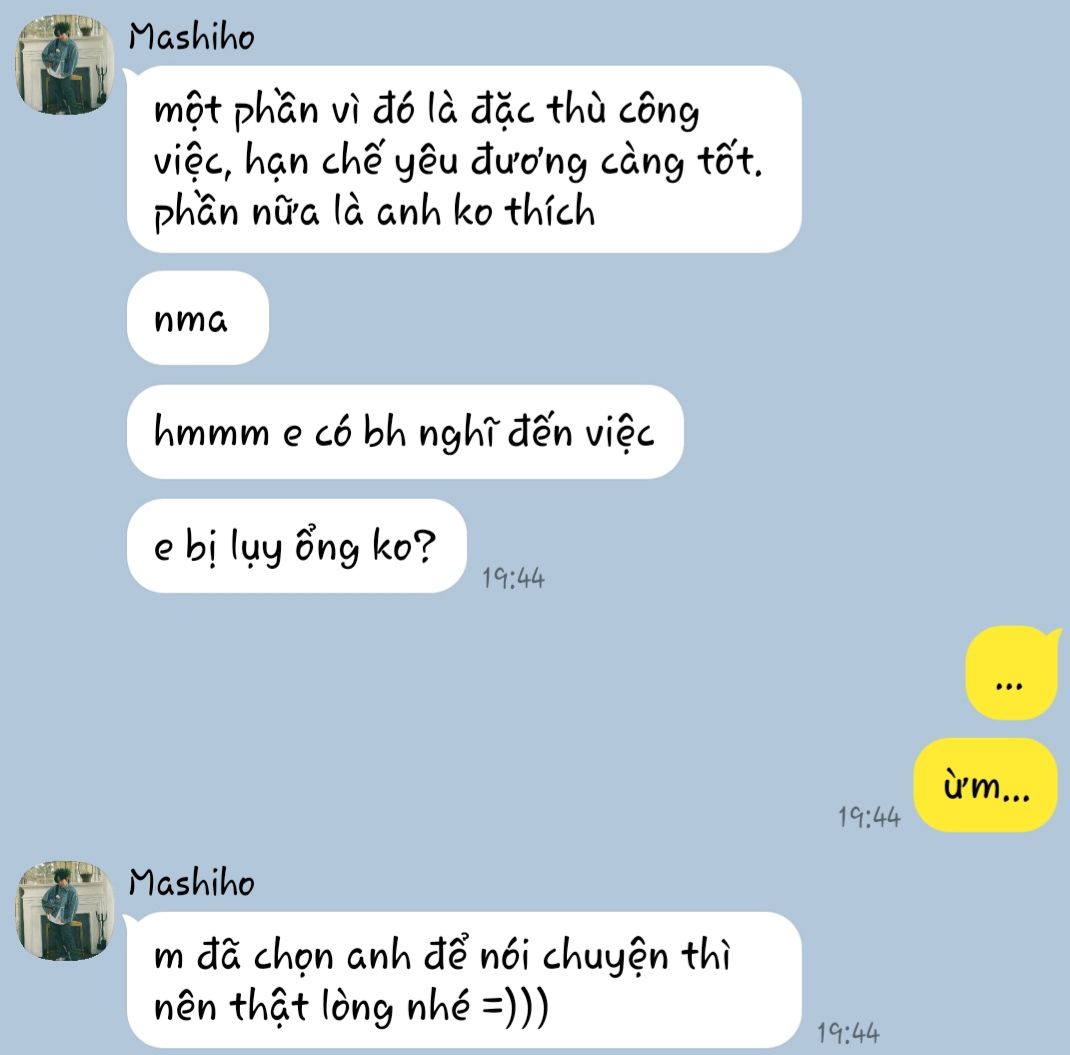Image resolution: width=1070 pixels, height=1055 pixels.
Task: Open Mashiho's avatar beside "m đã chọn anh" message
Action: [62, 911]
